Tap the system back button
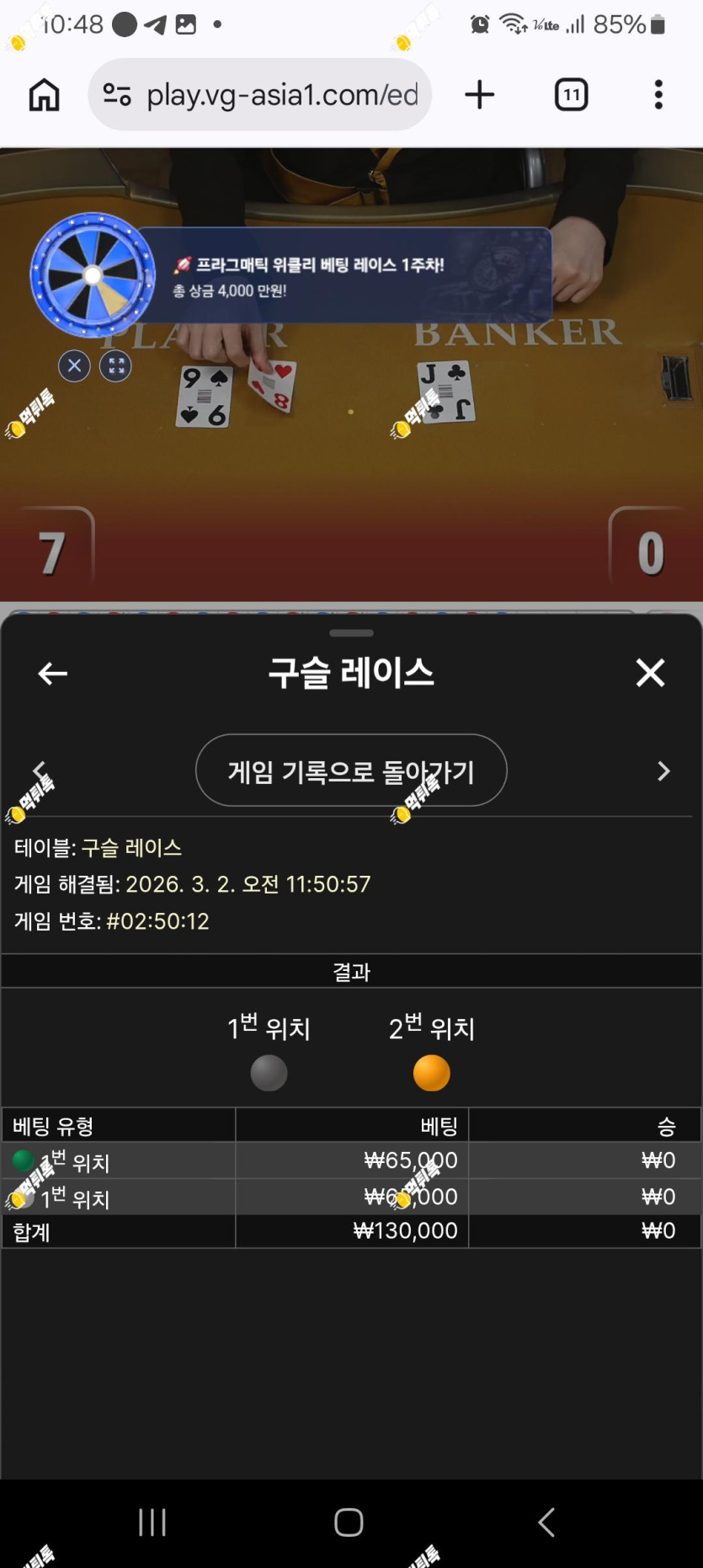 coord(546,1522)
